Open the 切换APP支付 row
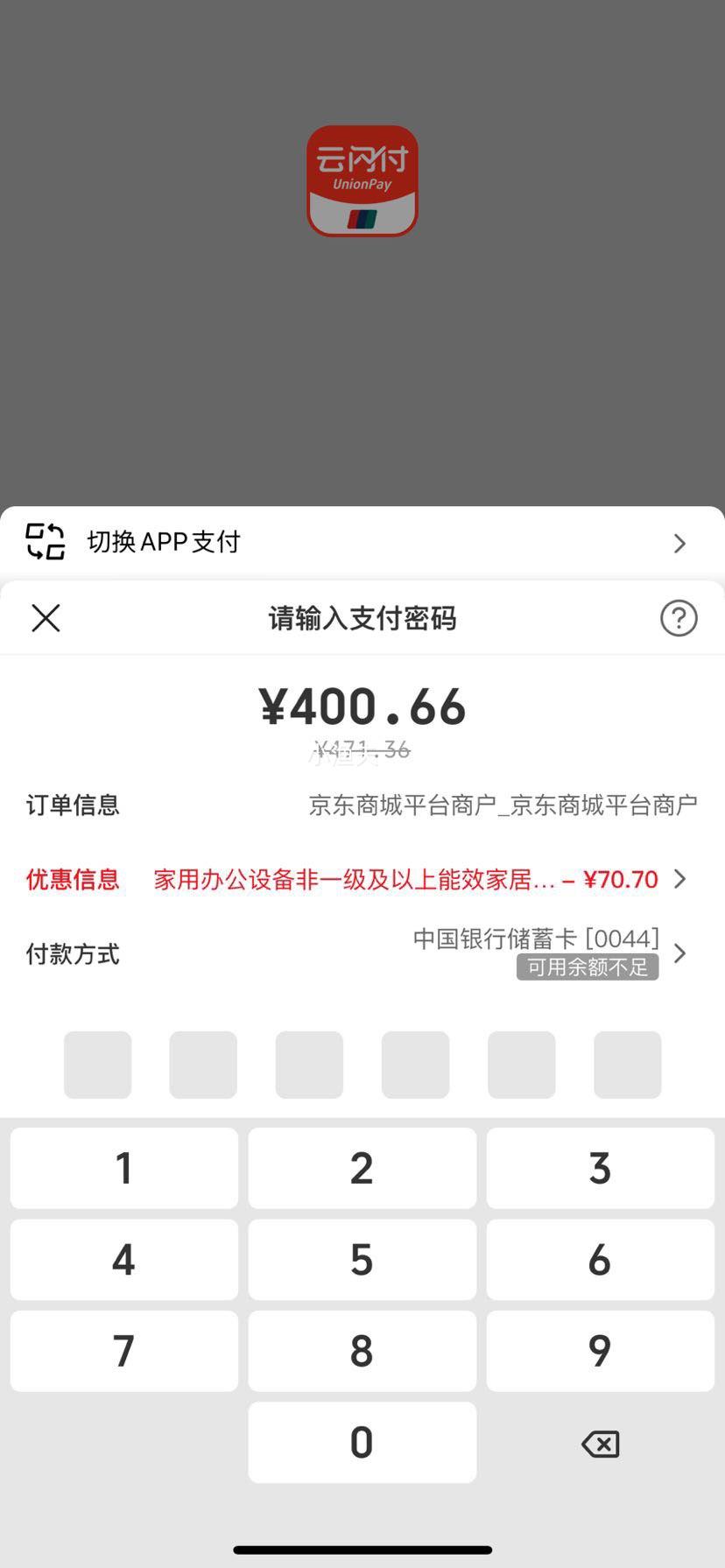The height and width of the screenshot is (1568, 725). click(x=362, y=543)
